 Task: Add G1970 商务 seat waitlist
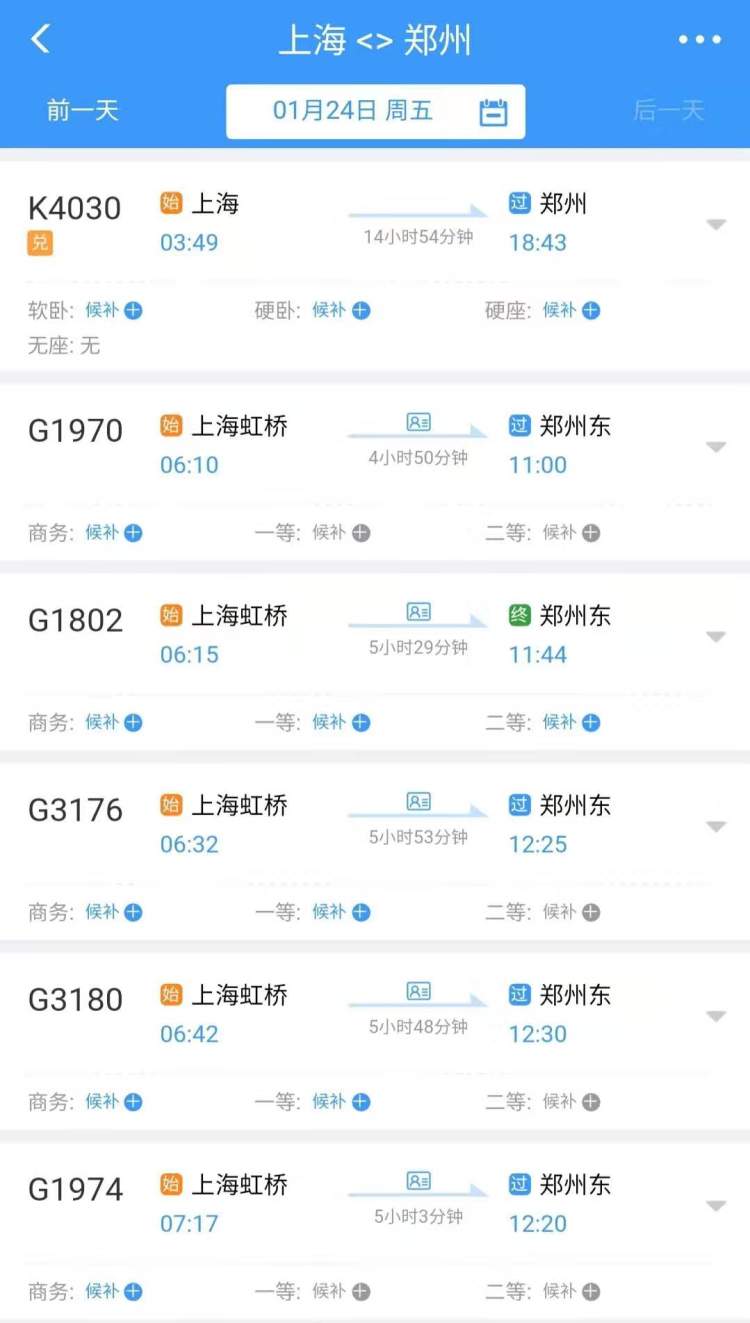[114, 533]
